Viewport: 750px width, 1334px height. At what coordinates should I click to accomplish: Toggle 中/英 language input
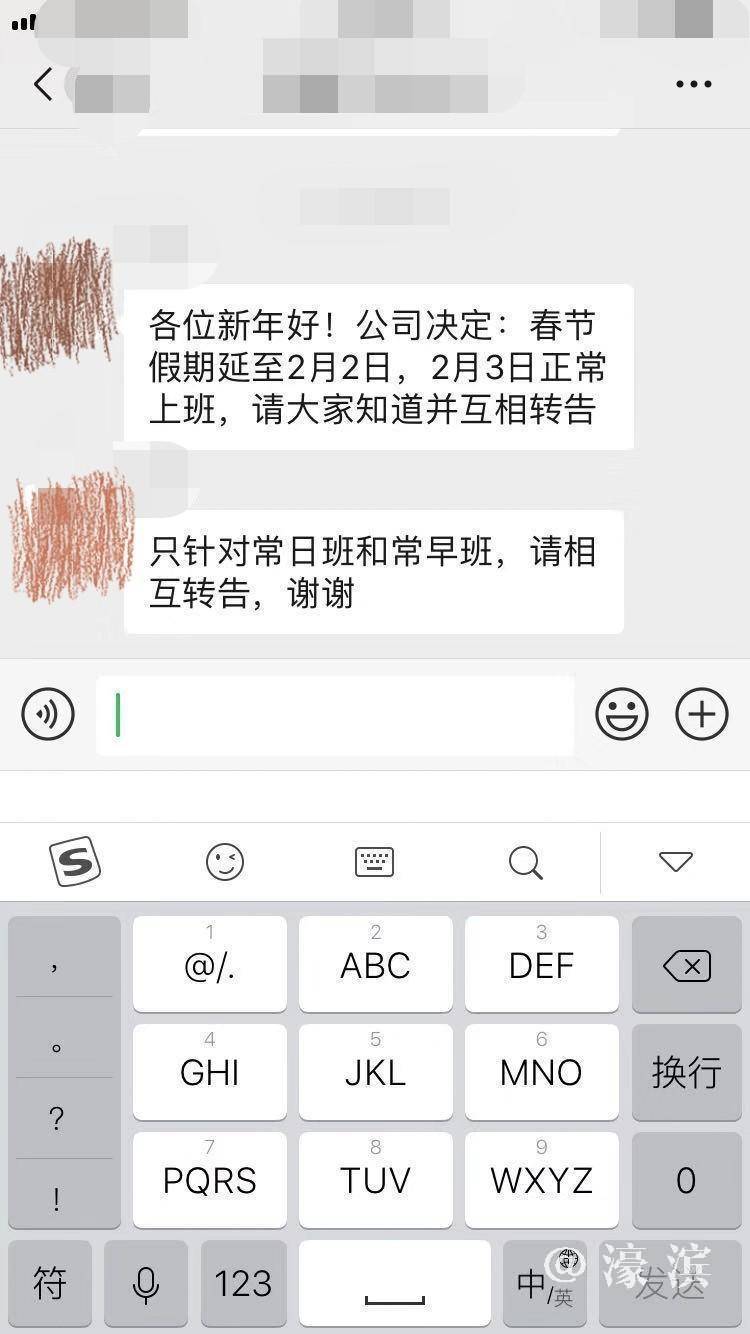click(545, 1283)
